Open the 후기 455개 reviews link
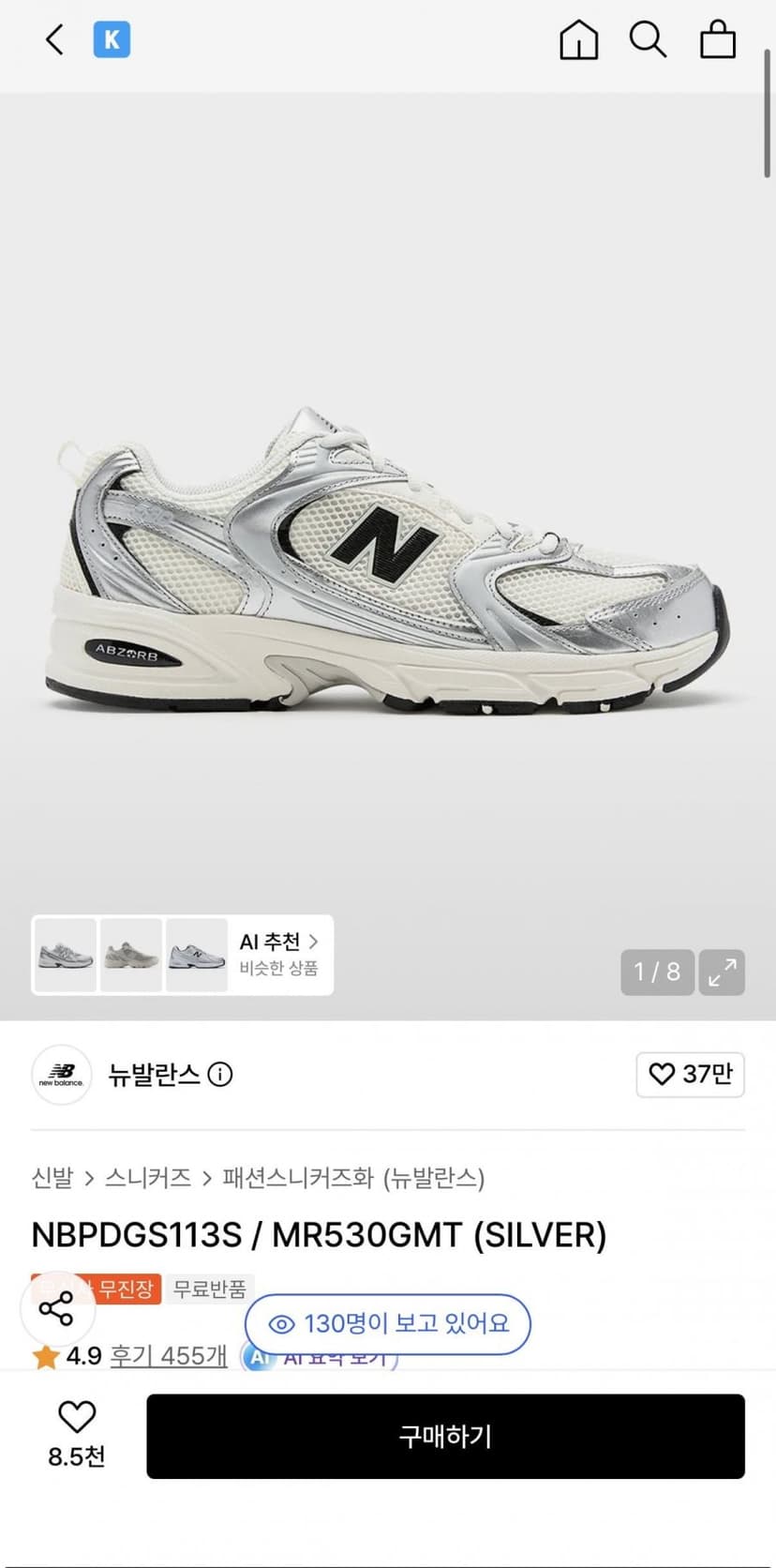 click(x=169, y=1356)
